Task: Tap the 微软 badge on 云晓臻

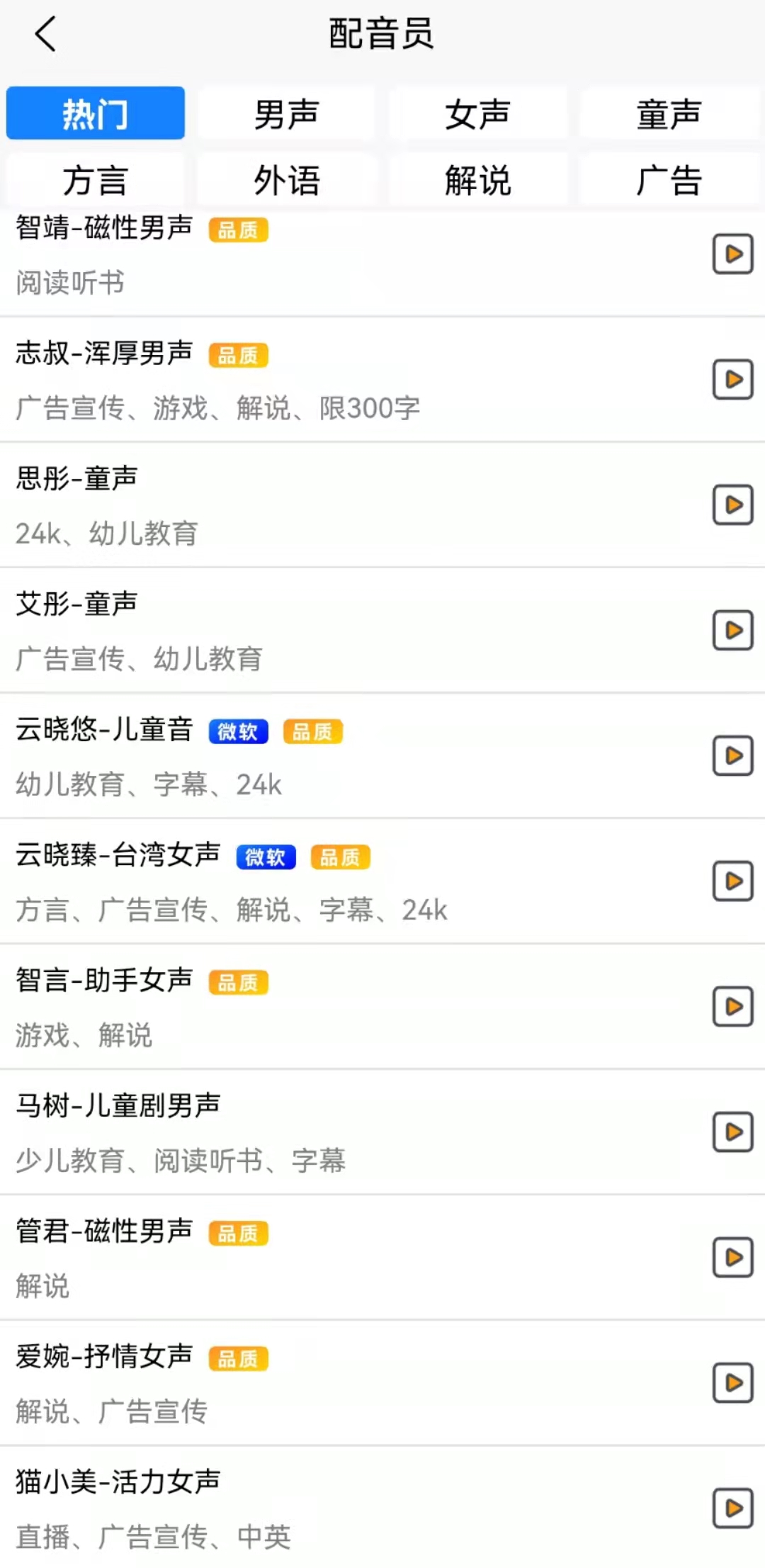Action: point(265,857)
